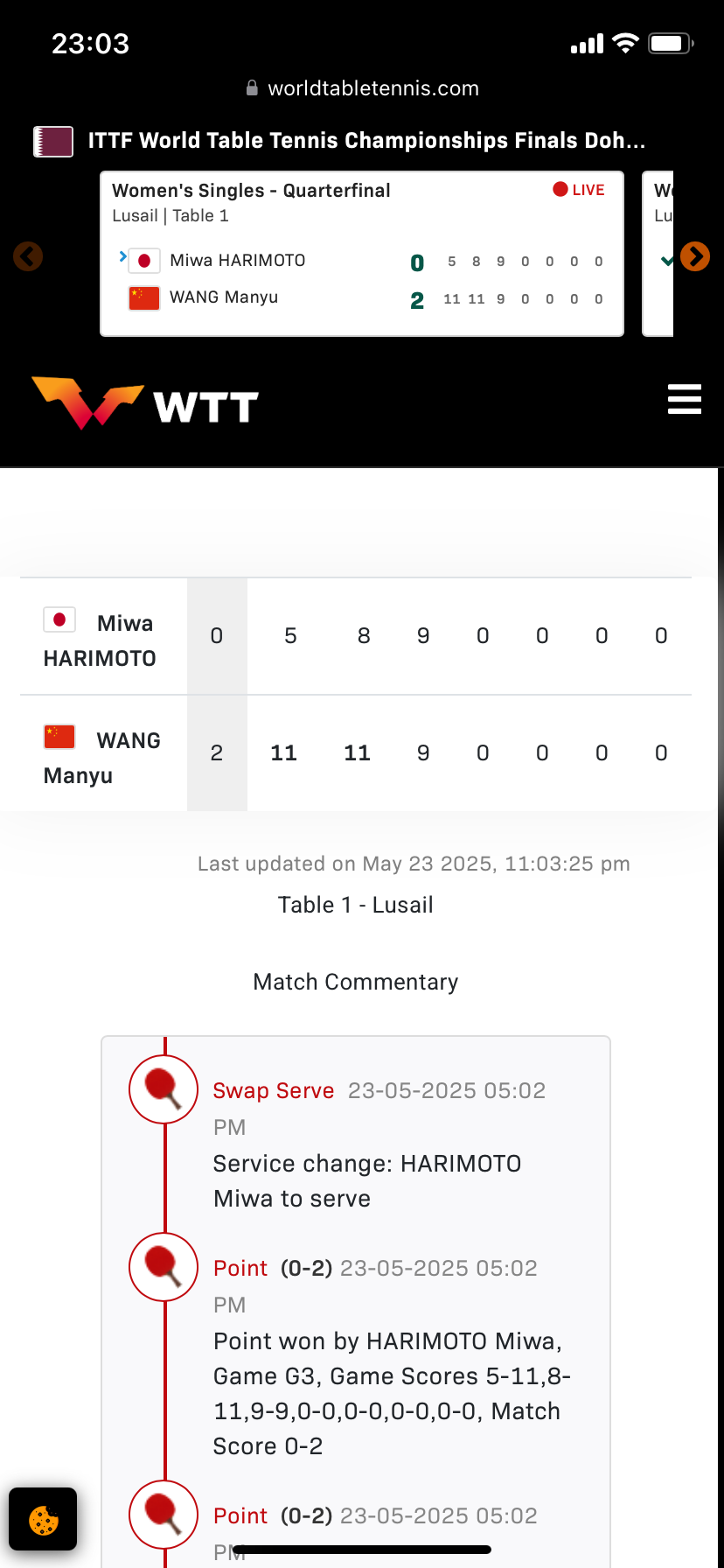This screenshot has width=724, height=1568.
Task: Show next match with the right arrow
Action: tap(695, 256)
